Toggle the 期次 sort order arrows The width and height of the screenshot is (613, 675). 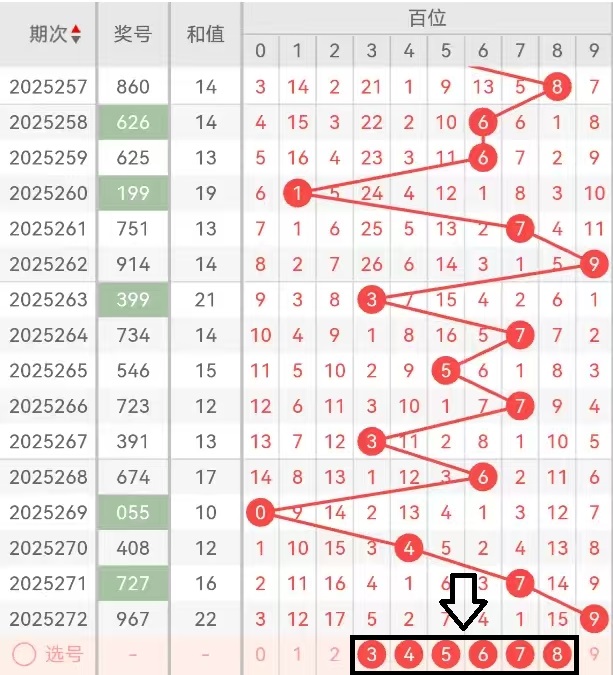pos(76,34)
